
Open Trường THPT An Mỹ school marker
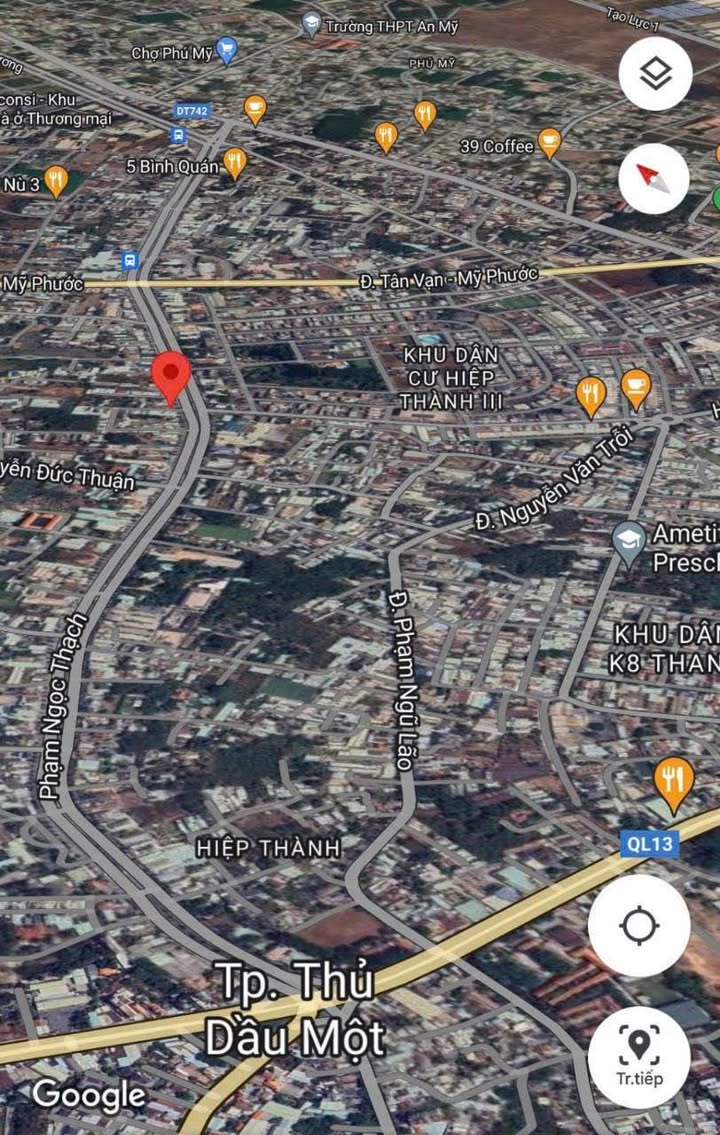[x=312, y=25]
